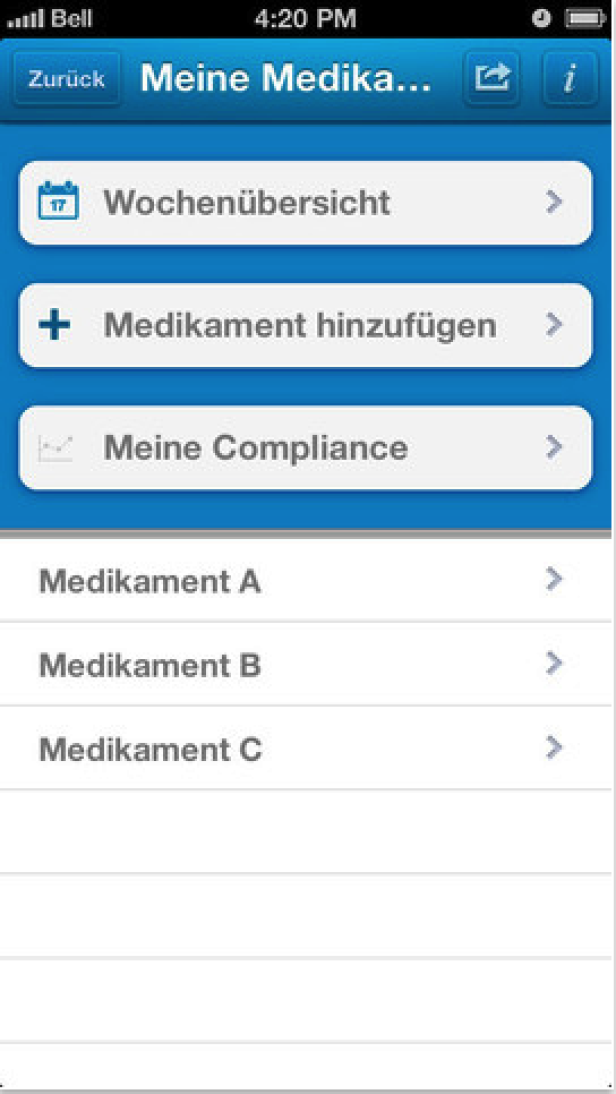Open Medikament A details
The height and width of the screenshot is (1094, 616).
click(300, 581)
